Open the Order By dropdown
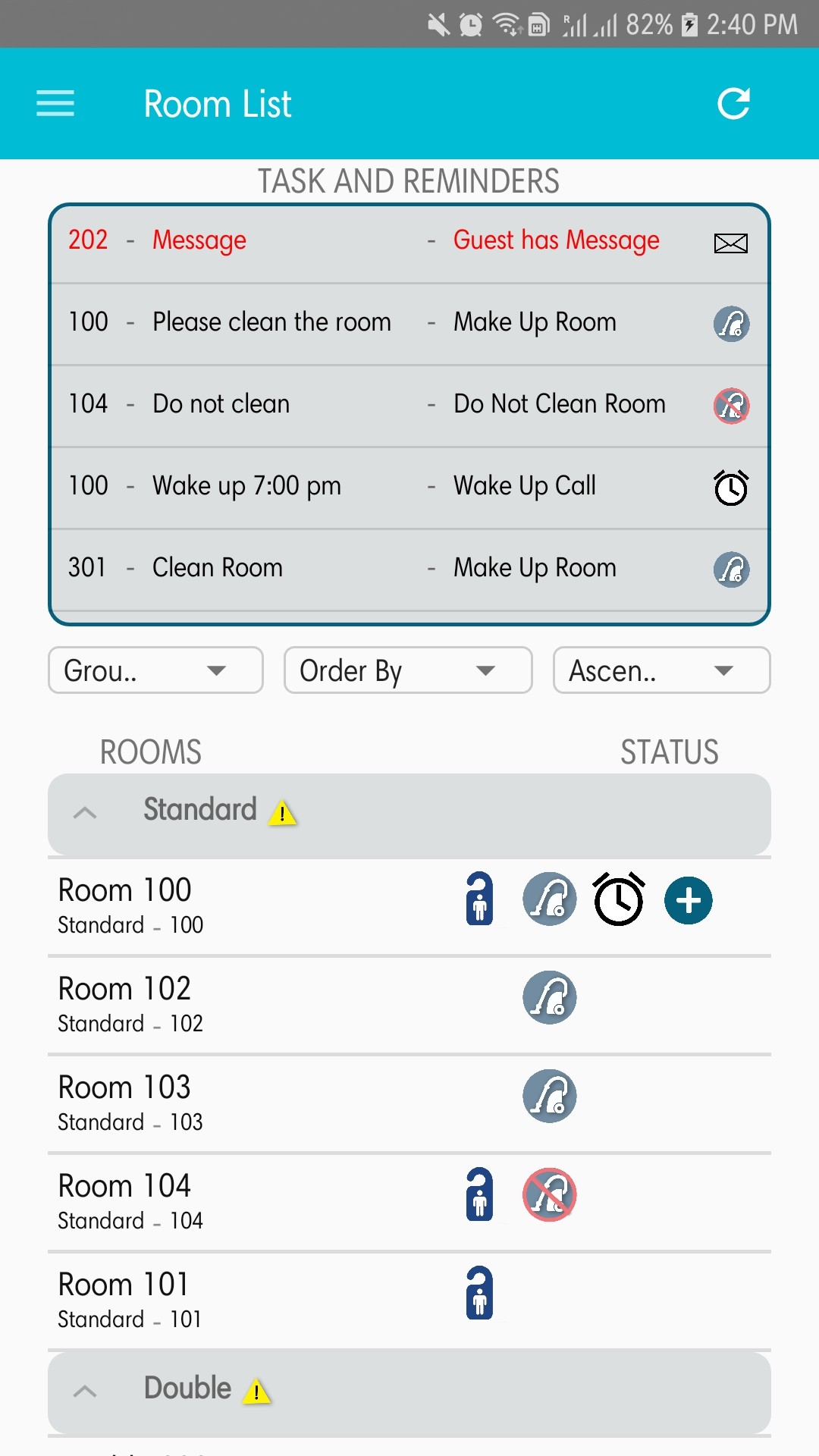 (x=408, y=670)
